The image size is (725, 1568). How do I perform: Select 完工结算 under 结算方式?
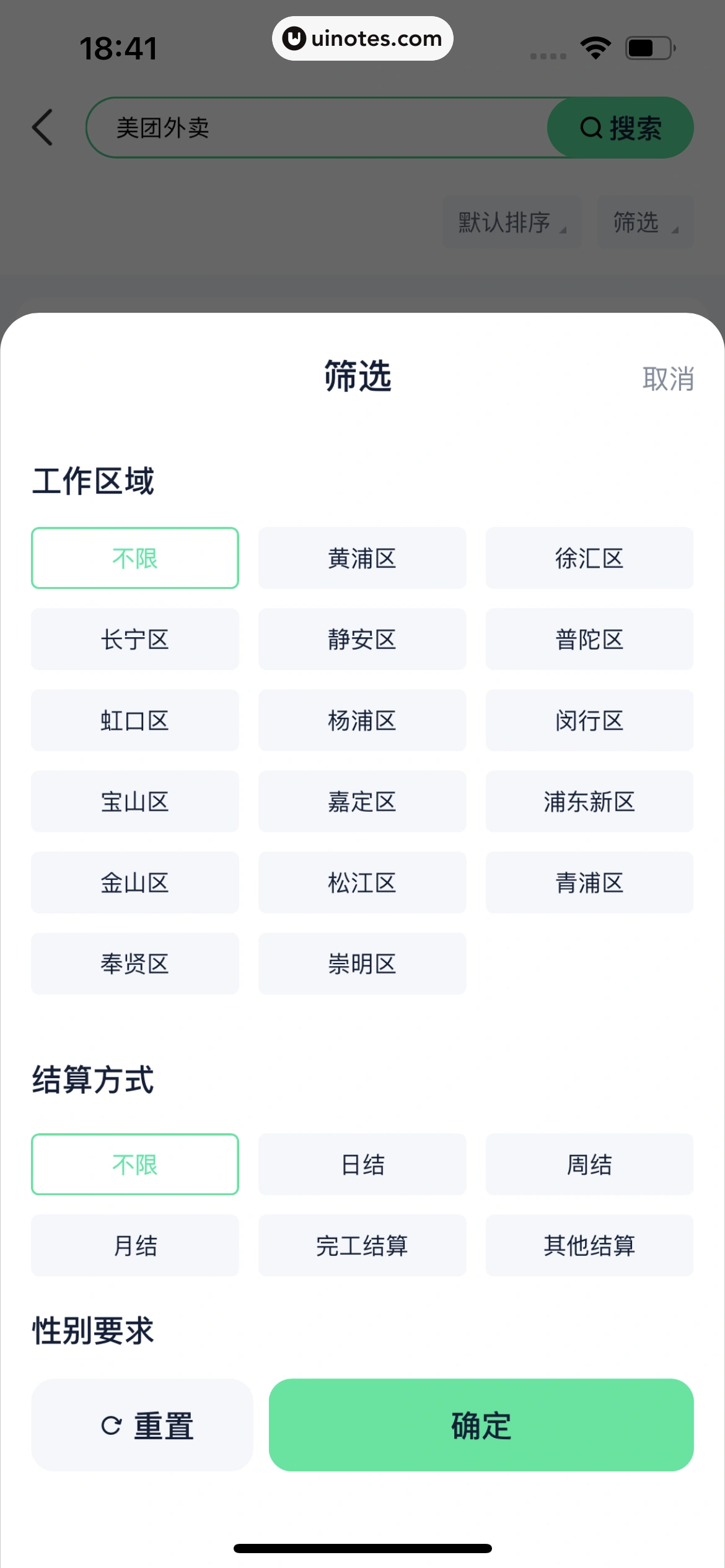[362, 1245]
